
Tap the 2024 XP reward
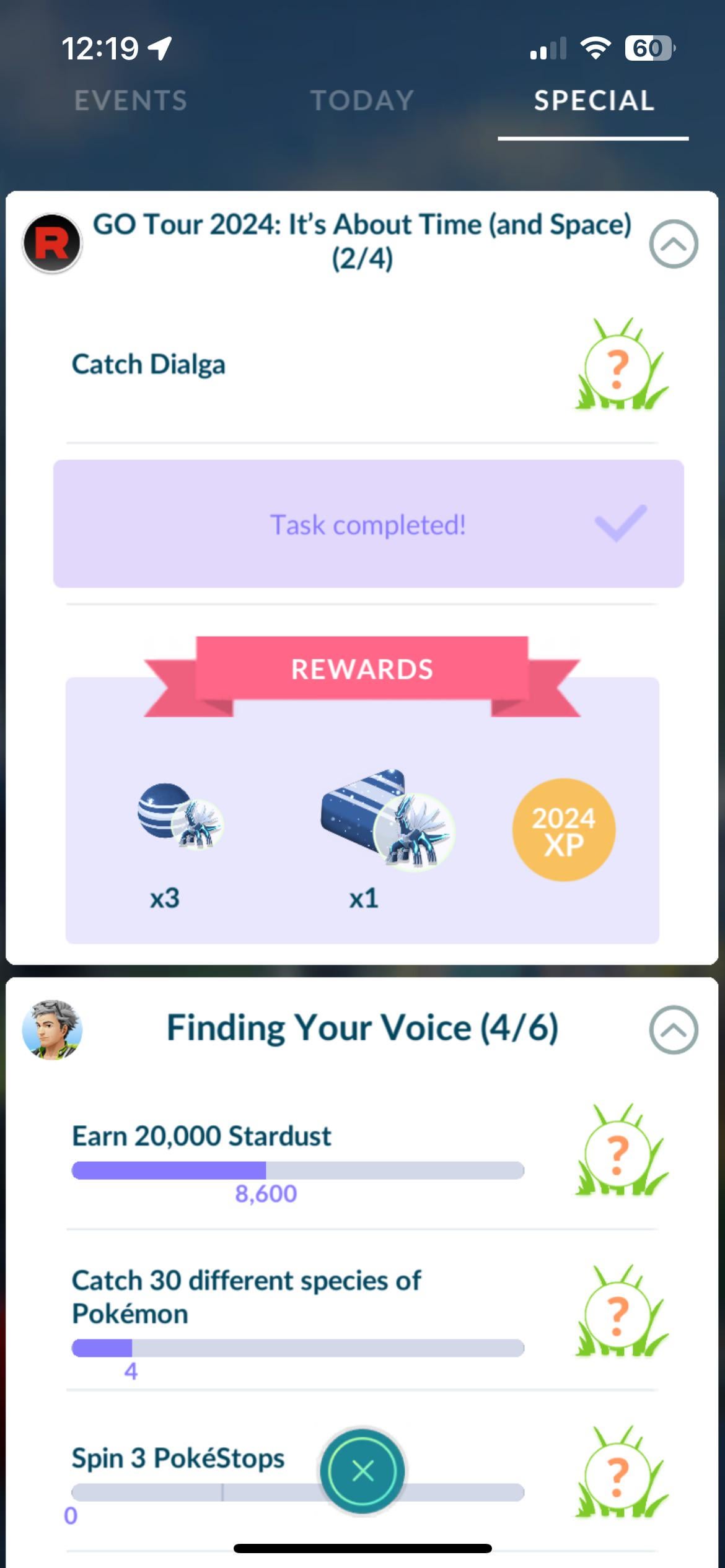pyautogui.click(x=563, y=830)
